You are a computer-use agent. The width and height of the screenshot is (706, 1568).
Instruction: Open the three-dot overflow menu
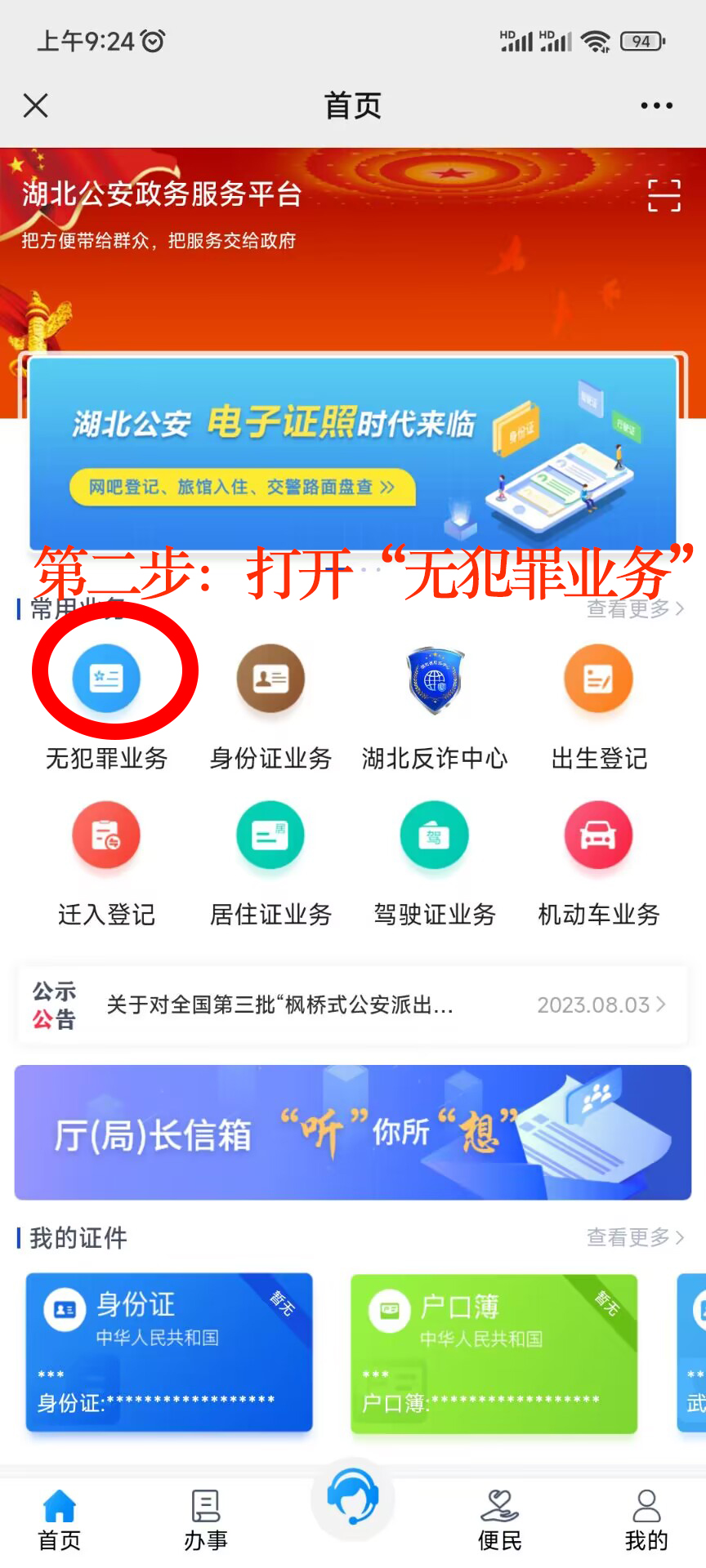(656, 105)
